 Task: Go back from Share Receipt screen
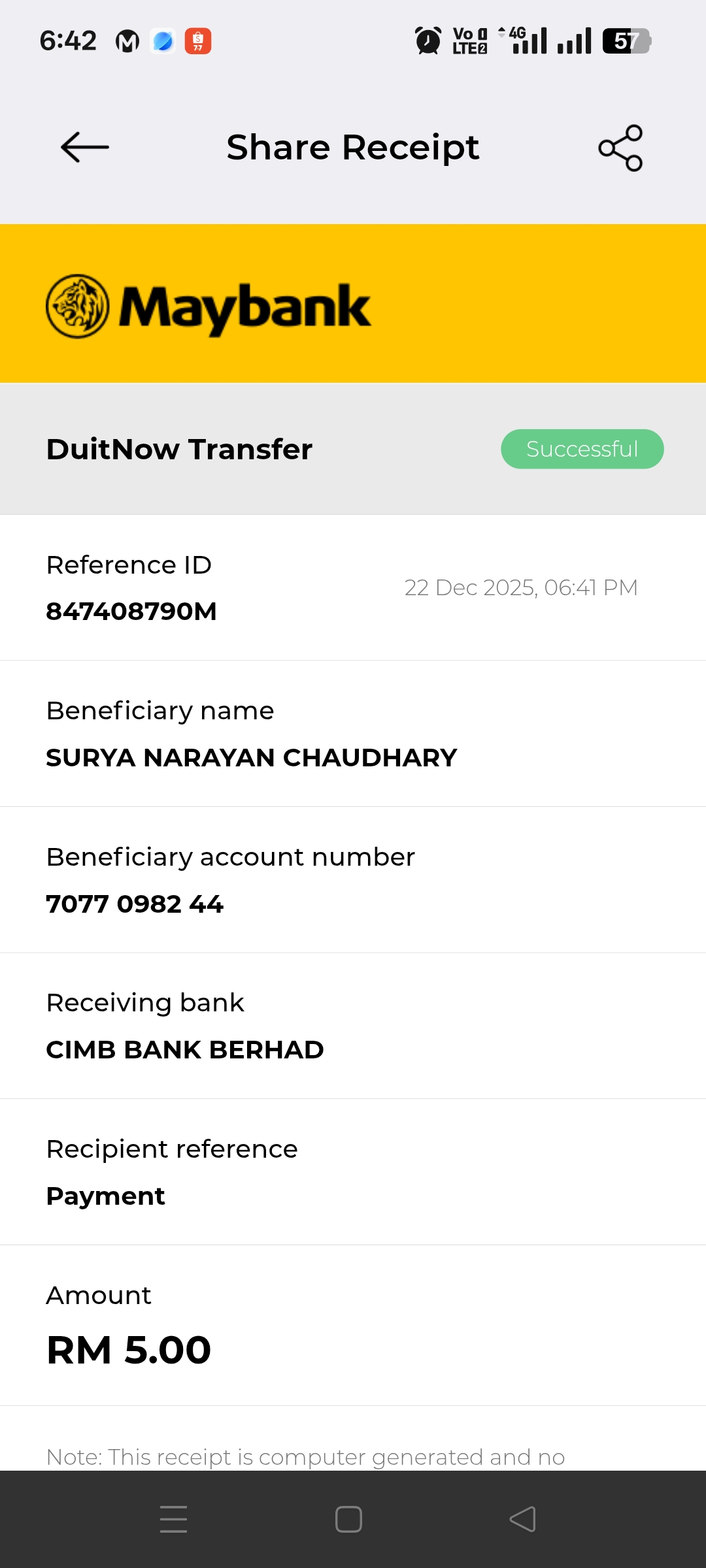coord(85,147)
